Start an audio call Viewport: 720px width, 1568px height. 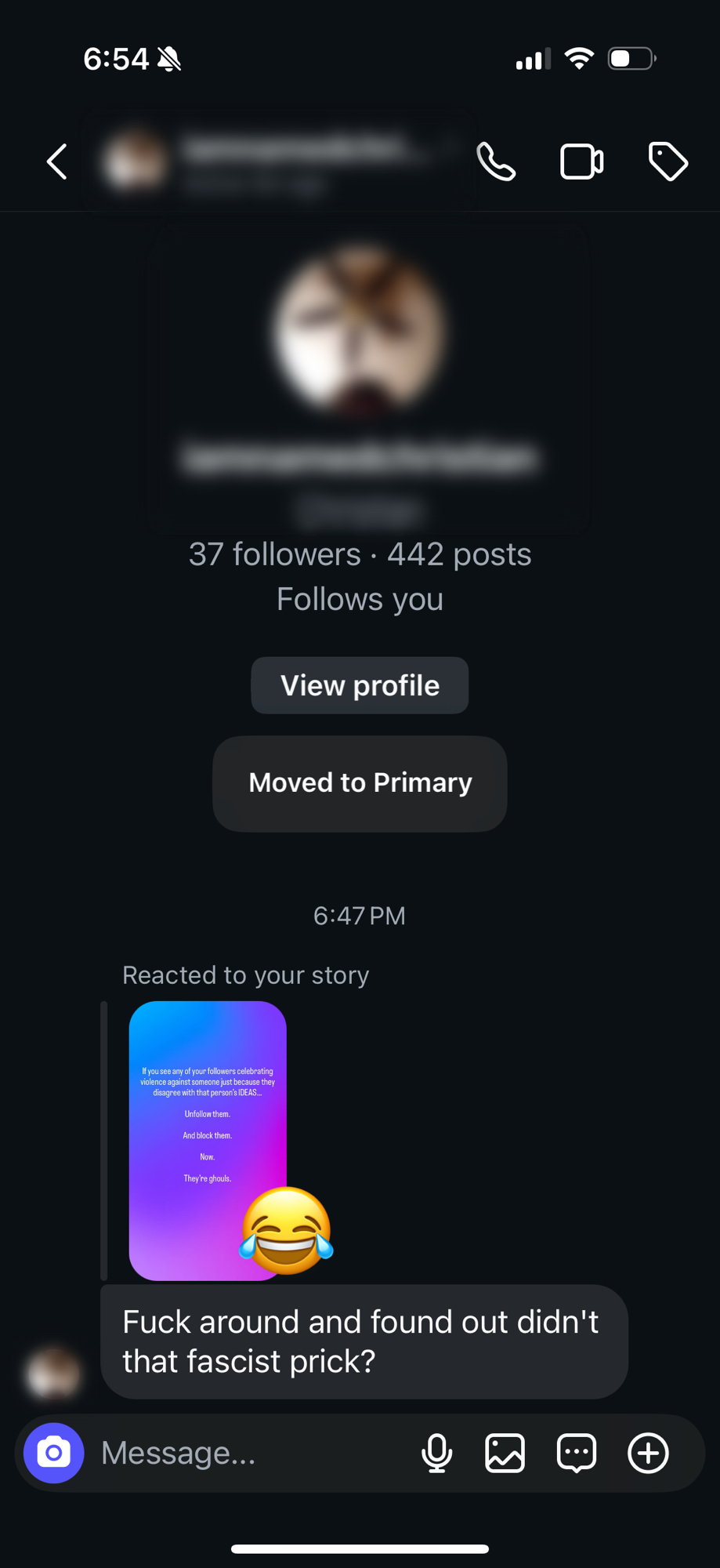496,162
